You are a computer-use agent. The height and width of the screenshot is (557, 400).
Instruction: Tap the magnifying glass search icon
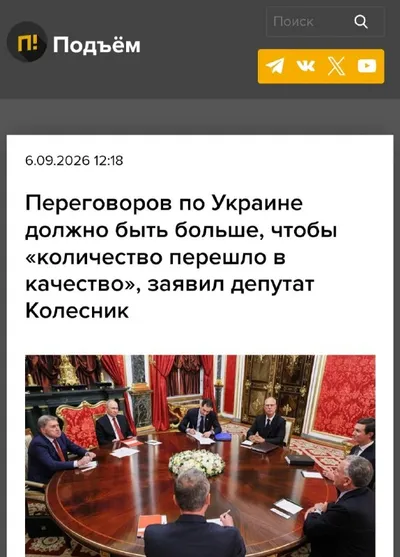click(x=361, y=22)
